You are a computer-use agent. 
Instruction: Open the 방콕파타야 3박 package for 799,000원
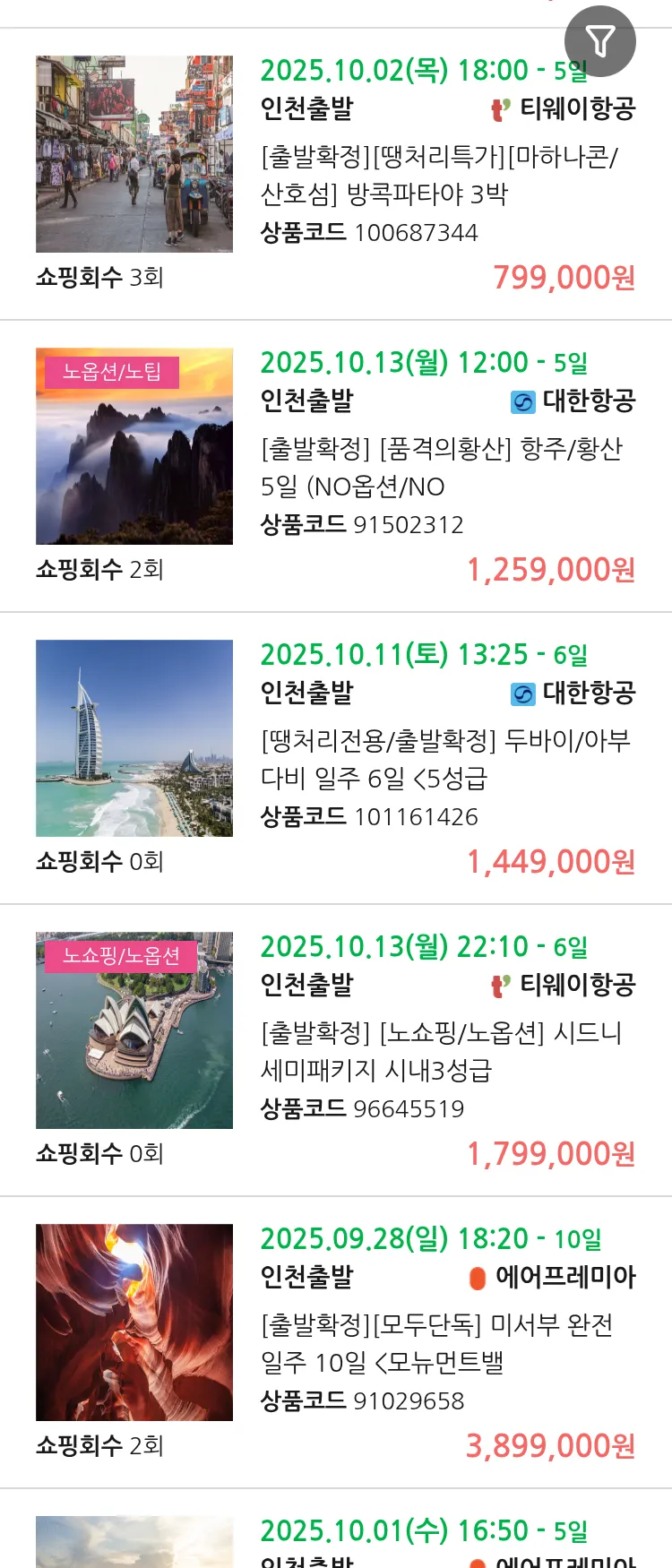[438, 176]
